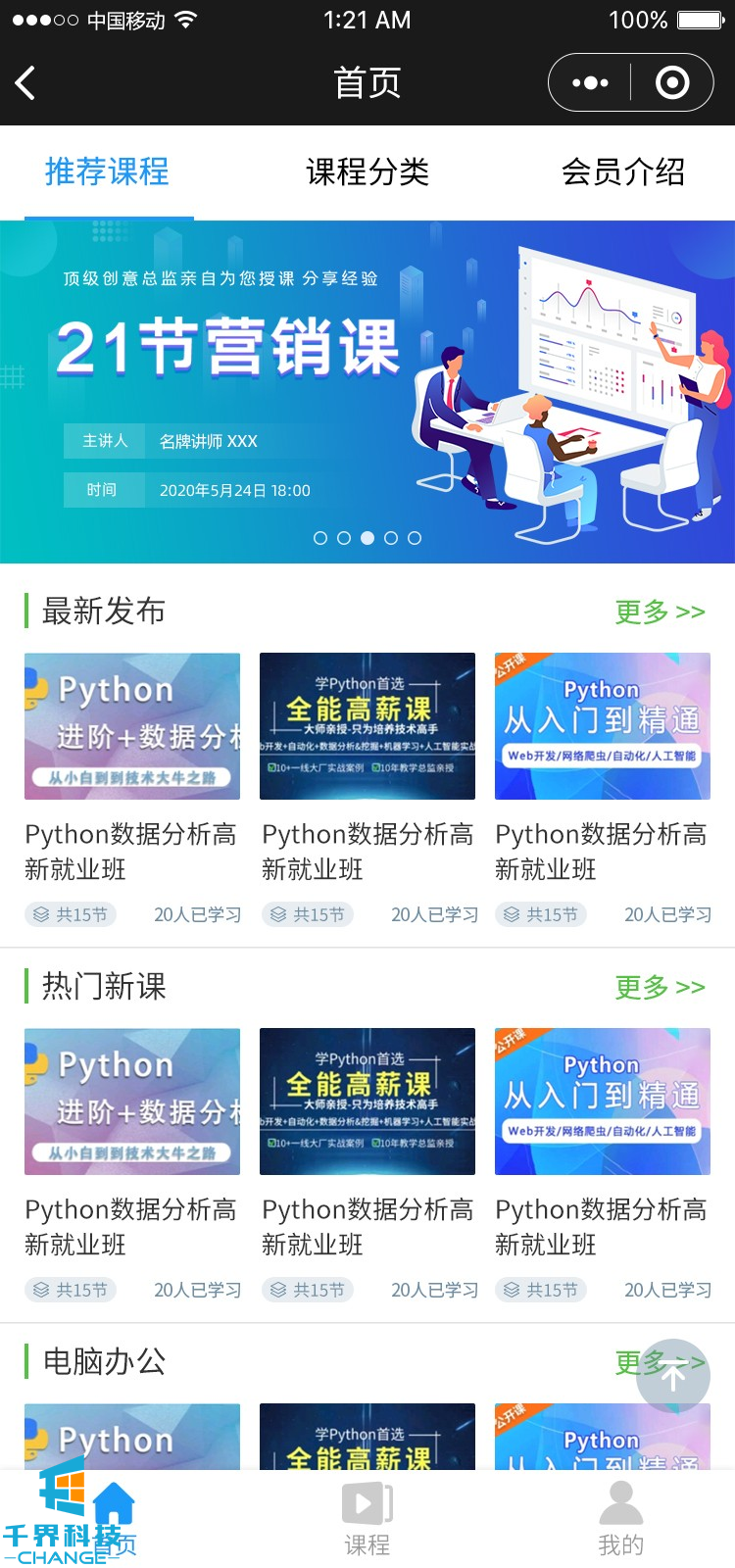735x1568 pixels.
Task: Select the first banner page dot
Action: point(320,538)
